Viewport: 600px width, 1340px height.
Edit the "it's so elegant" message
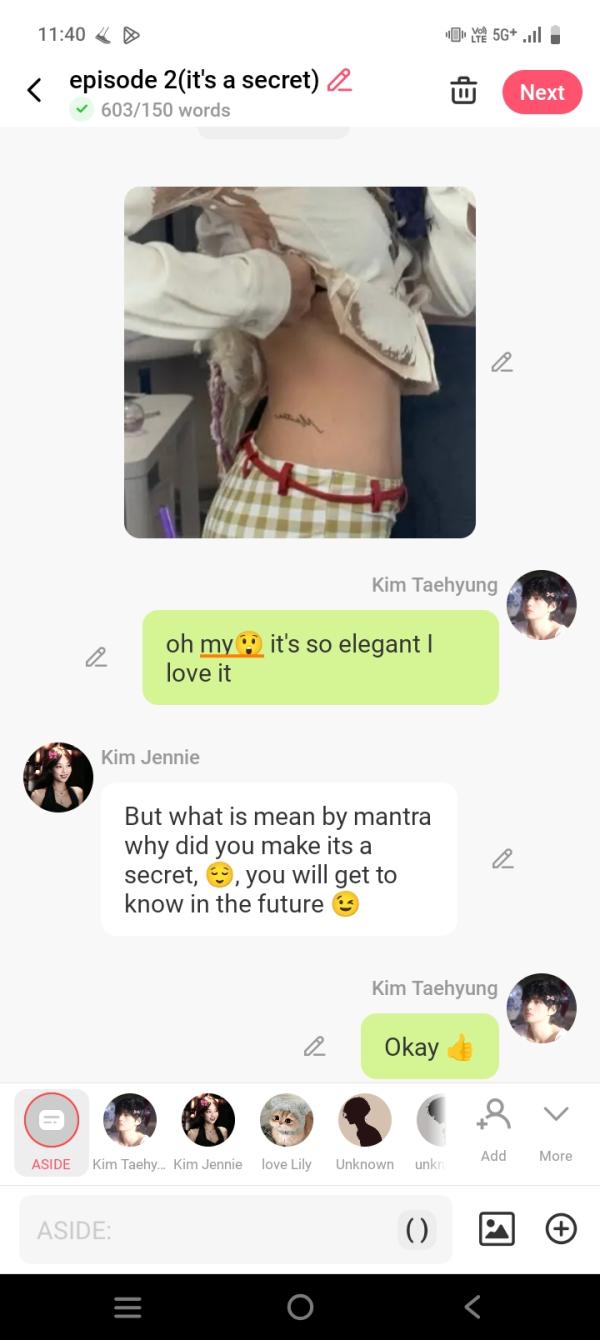96,657
